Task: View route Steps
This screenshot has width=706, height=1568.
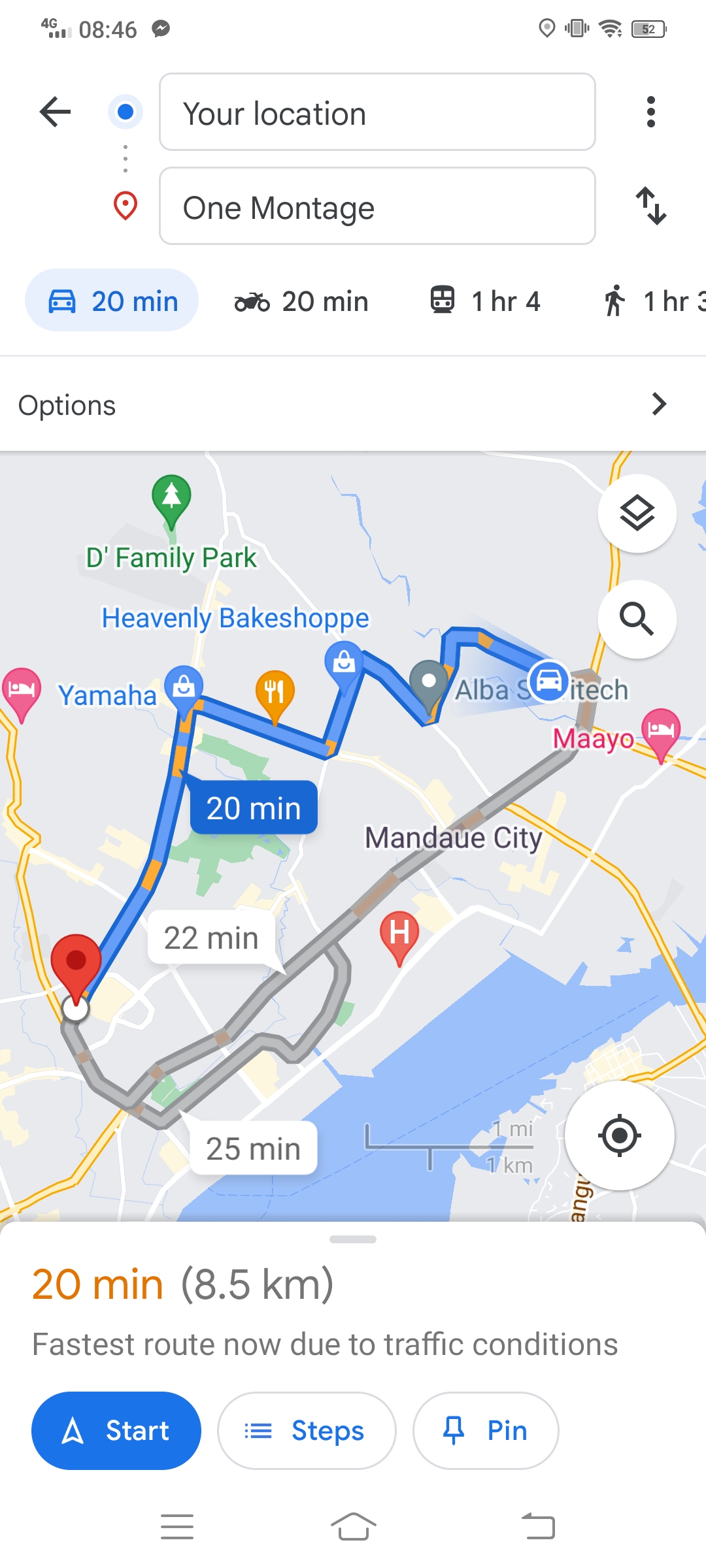Action: 307,1431
